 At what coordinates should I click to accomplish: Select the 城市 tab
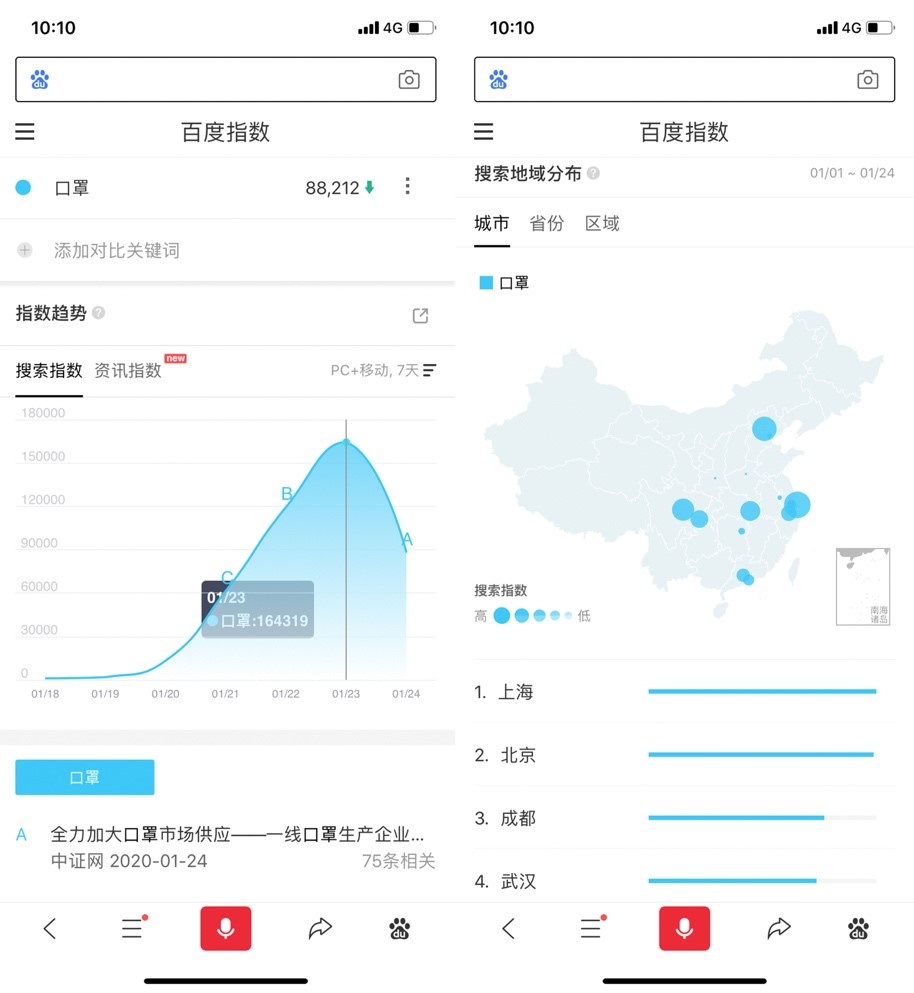(x=491, y=224)
